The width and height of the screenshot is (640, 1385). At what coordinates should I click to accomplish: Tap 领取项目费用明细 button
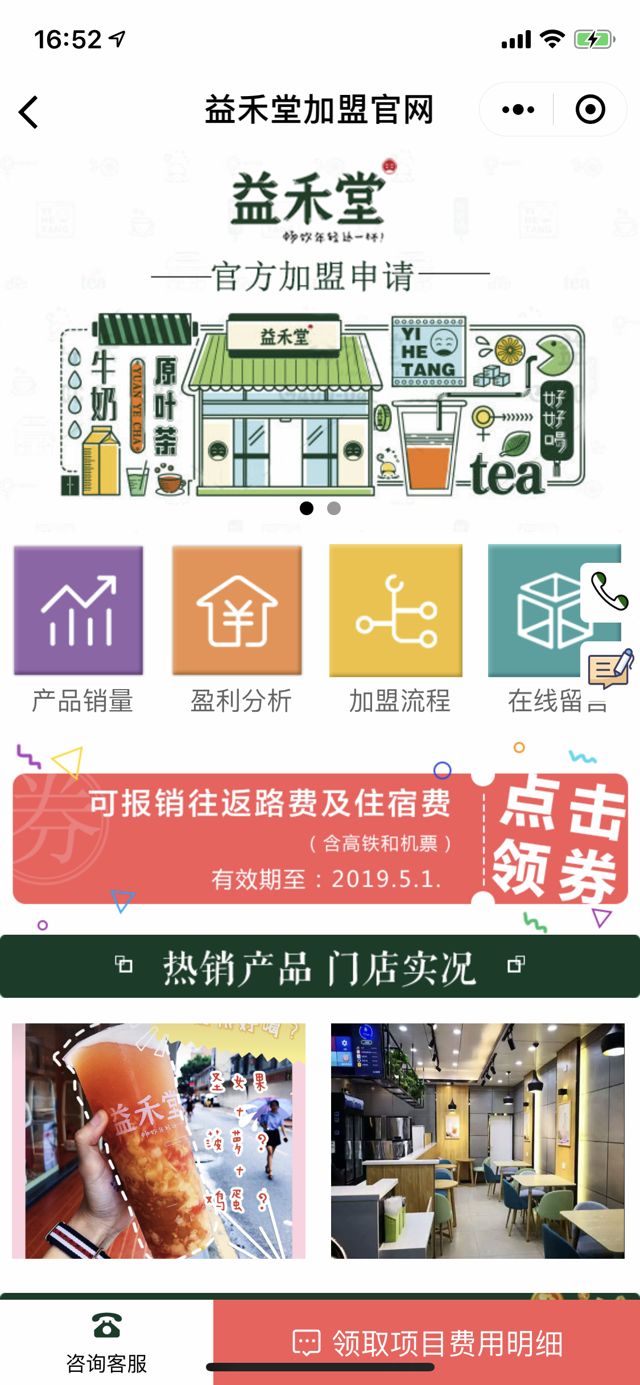tap(426, 1342)
